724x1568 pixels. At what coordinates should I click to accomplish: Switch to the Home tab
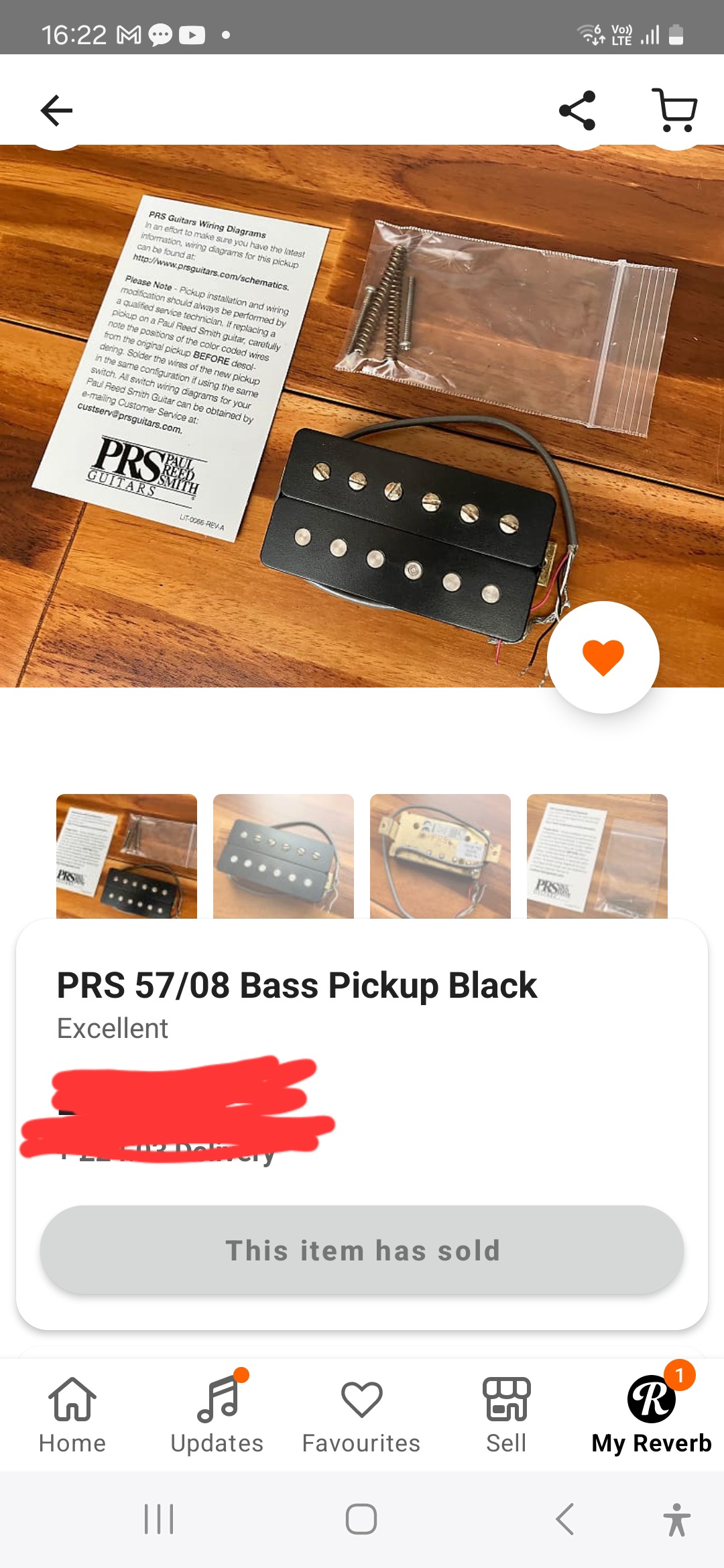coord(72,1415)
